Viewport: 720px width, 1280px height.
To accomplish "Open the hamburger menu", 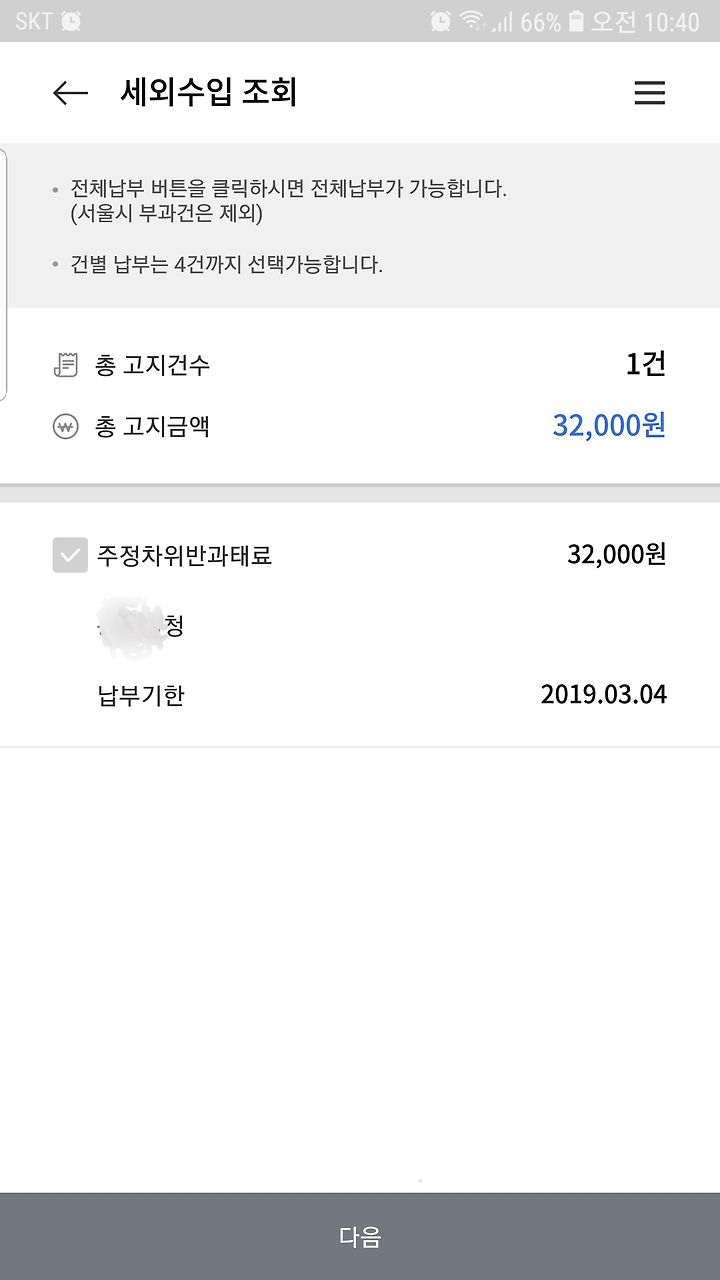I will coord(650,93).
